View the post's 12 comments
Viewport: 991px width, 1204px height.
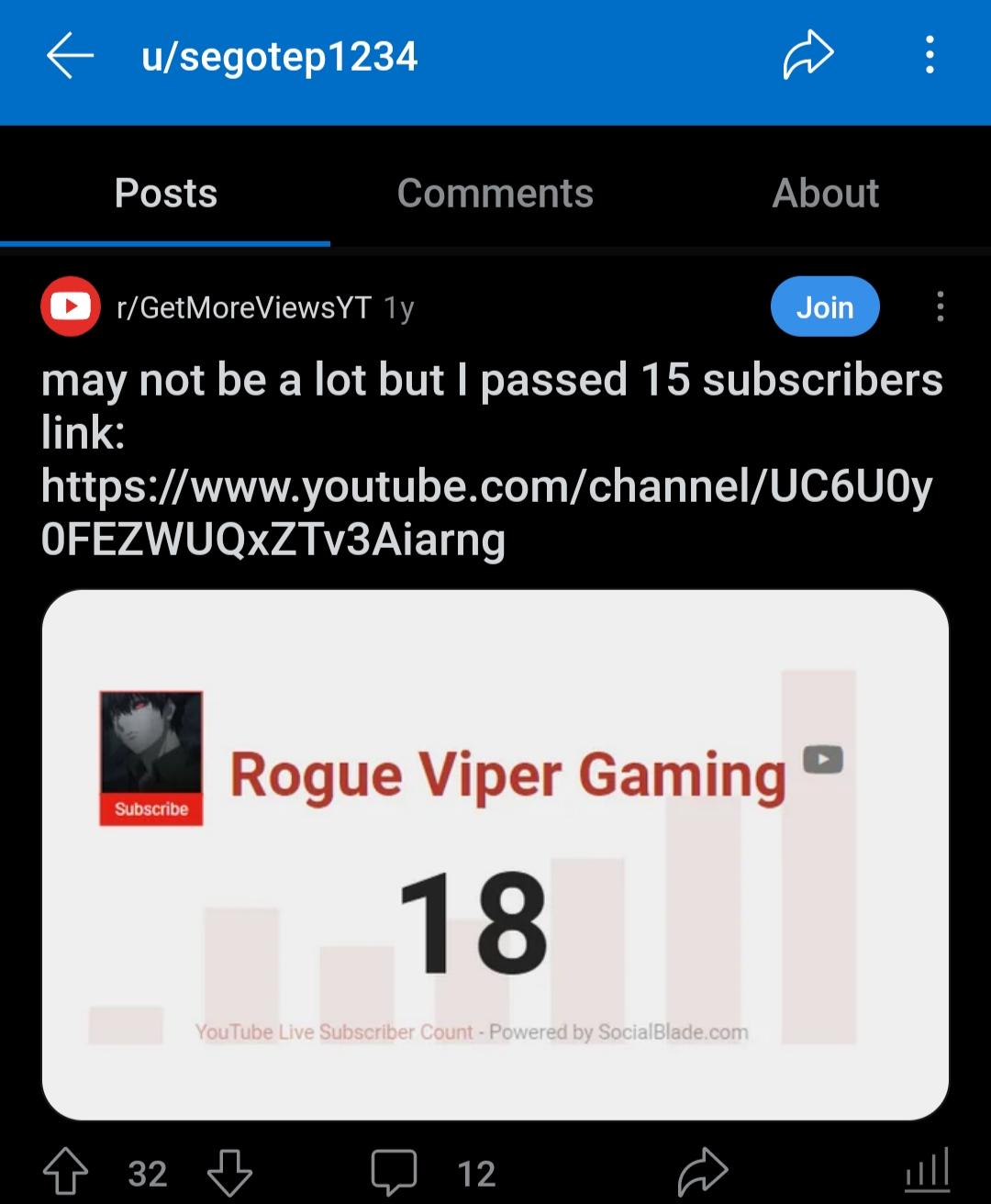(x=433, y=1173)
